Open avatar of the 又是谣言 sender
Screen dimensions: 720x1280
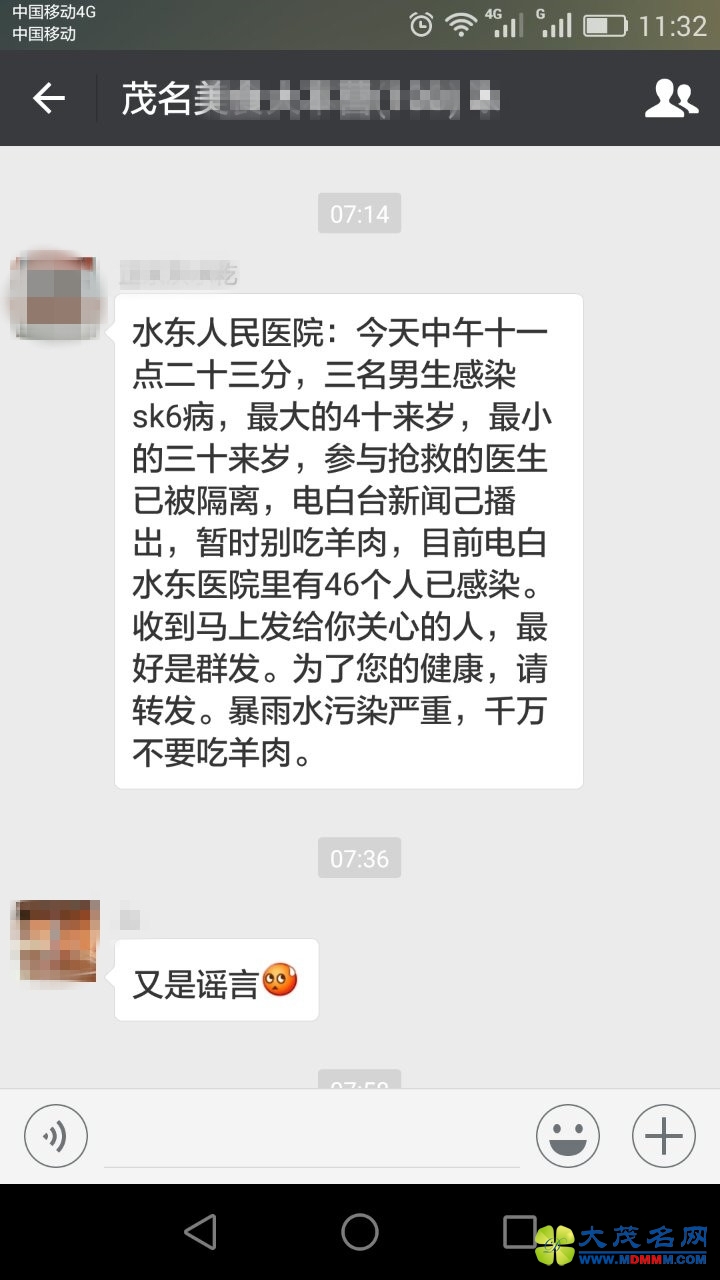click(x=56, y=940)
